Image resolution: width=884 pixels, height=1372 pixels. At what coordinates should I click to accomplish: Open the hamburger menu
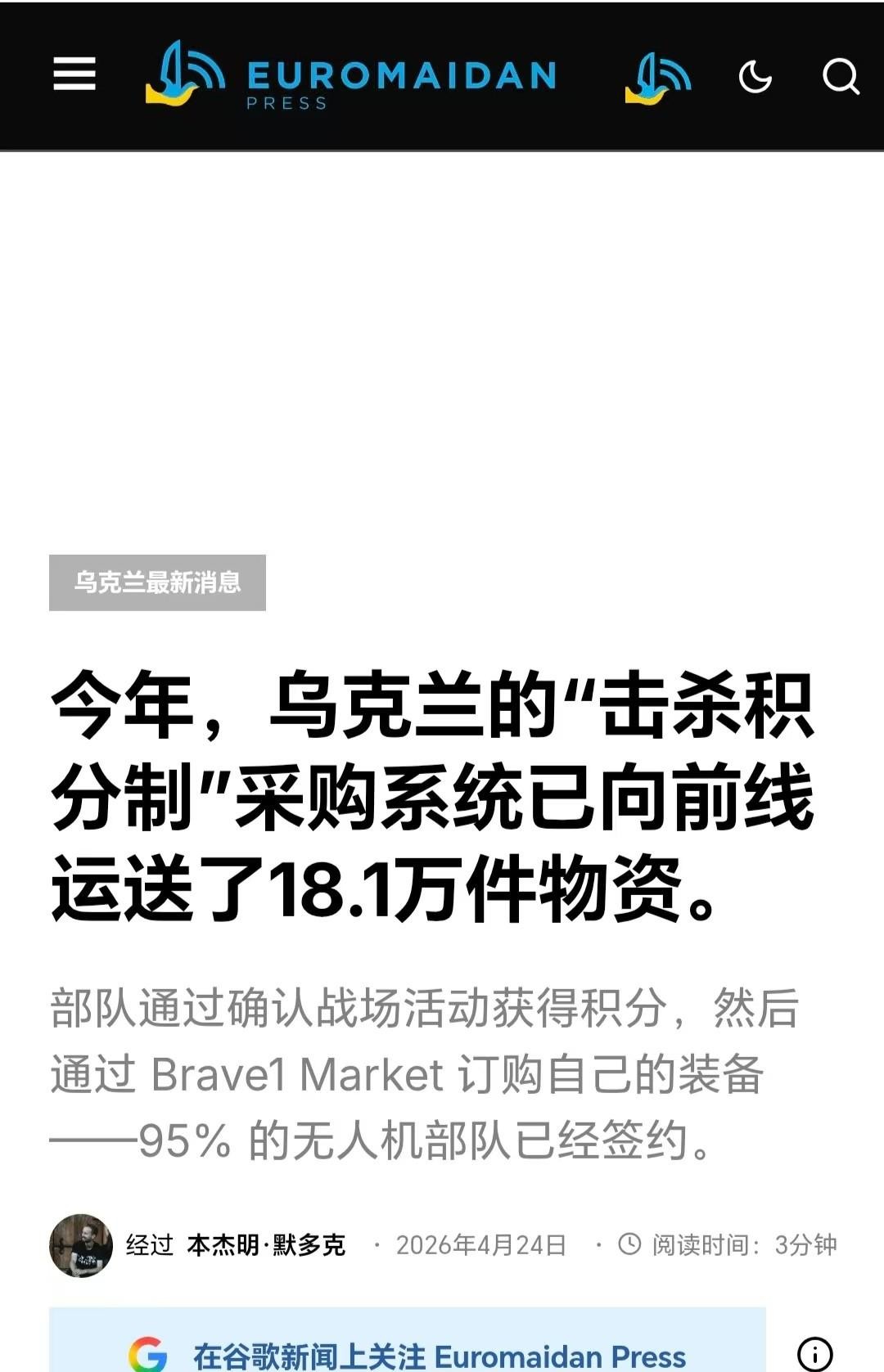[x=74, y=75]
